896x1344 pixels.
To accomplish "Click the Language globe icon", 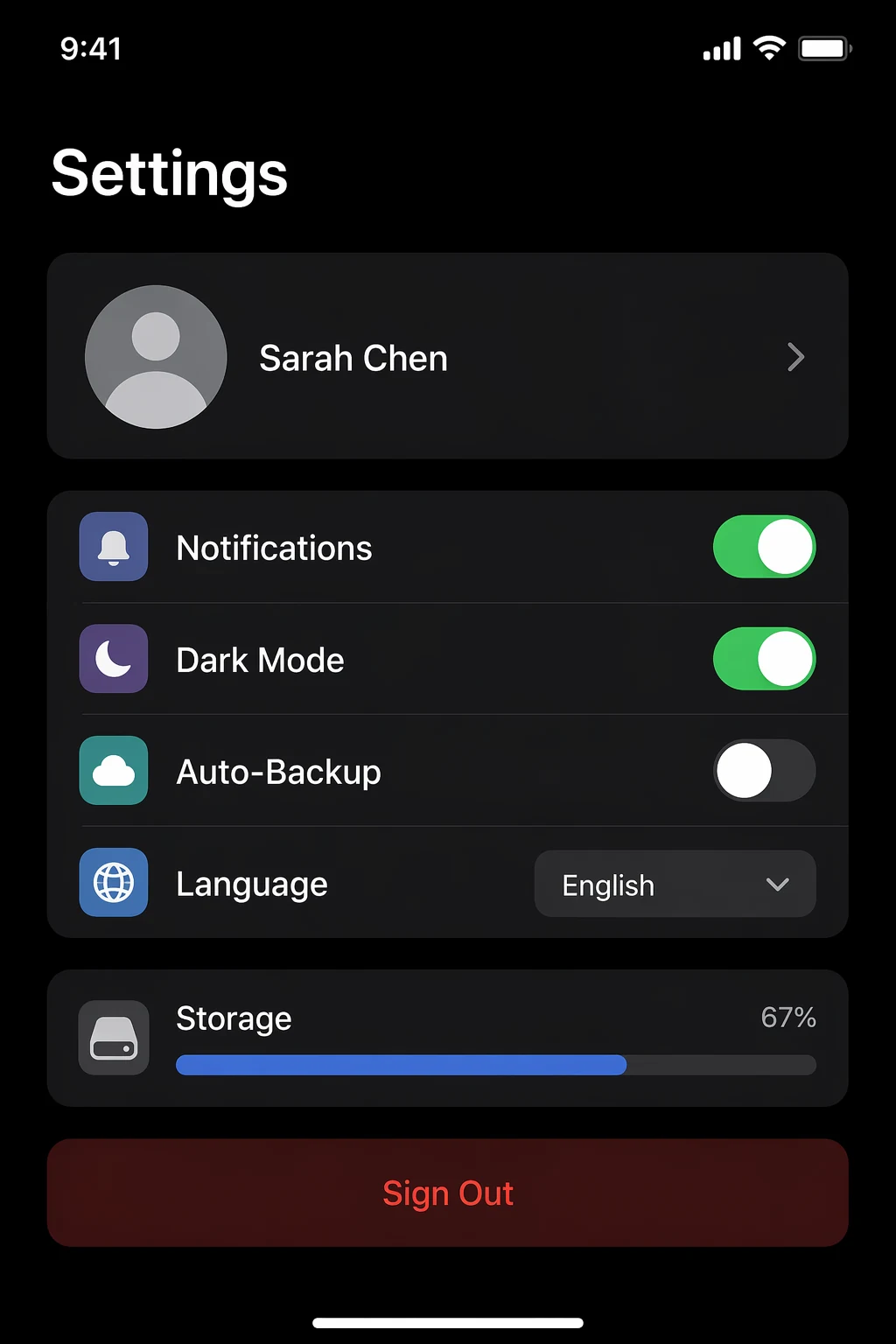I will click(x=113, y=883).
